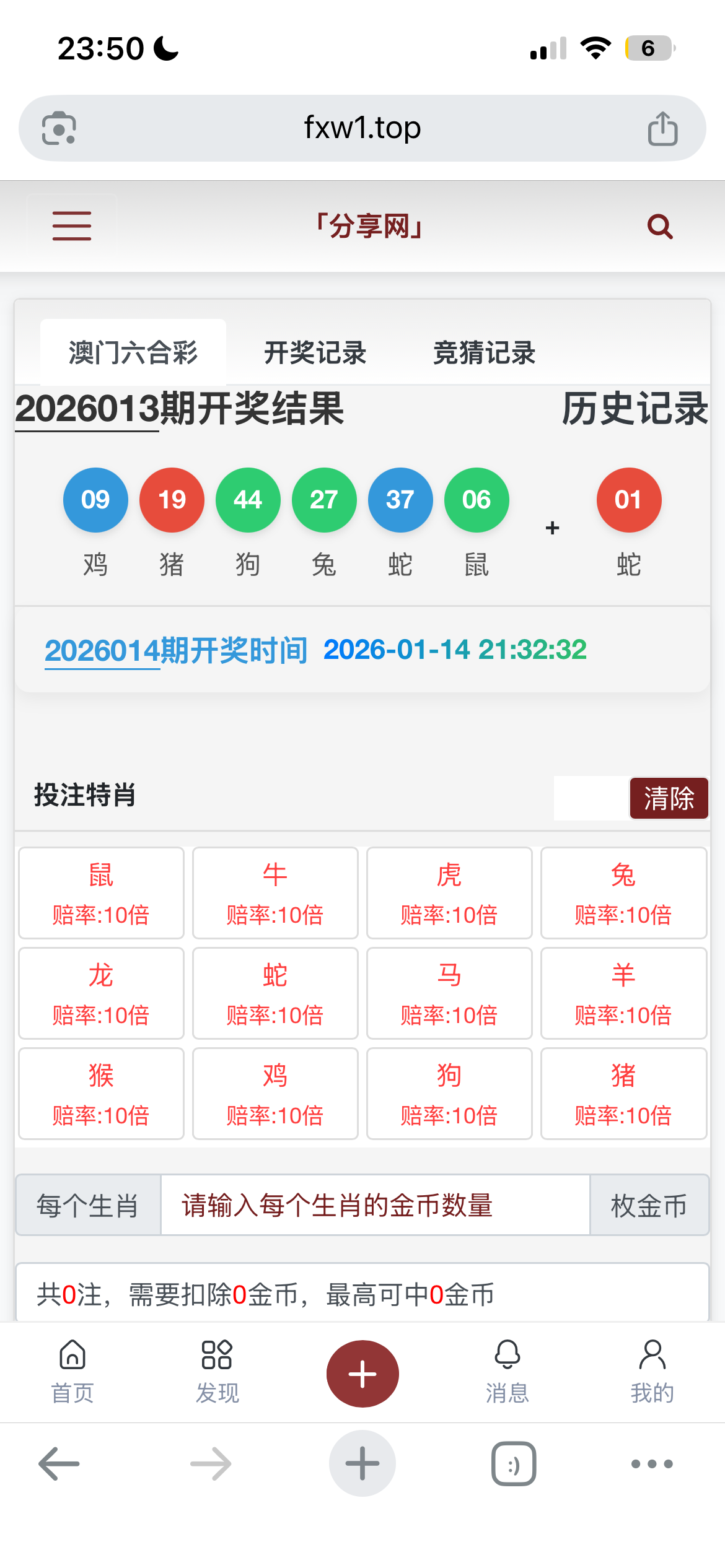This screenshot has height=1568, width=725.
Task: Switch to the 竞猜记录 tab
Action: [485, 352]
